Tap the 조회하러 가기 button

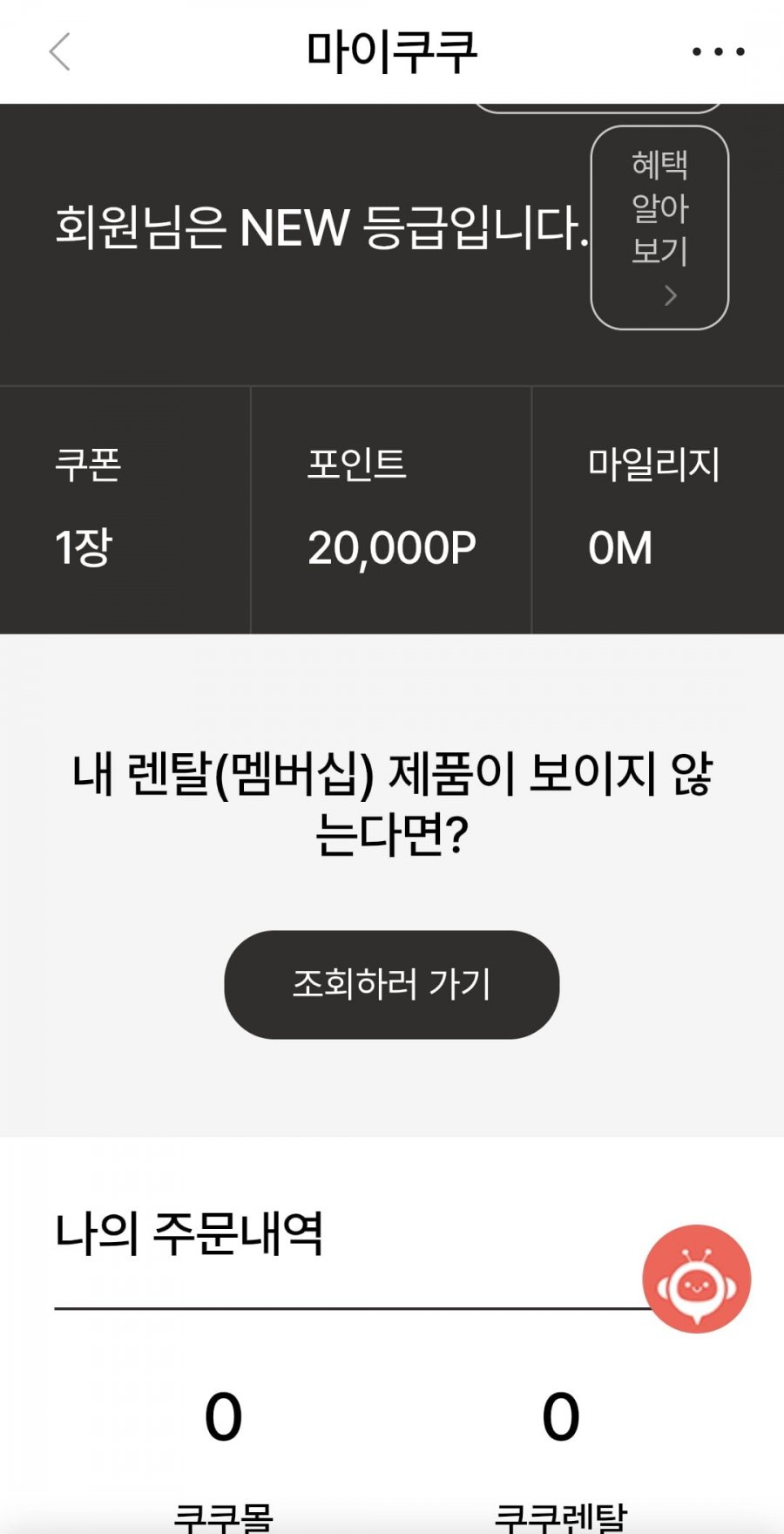(x=391, y=984)
